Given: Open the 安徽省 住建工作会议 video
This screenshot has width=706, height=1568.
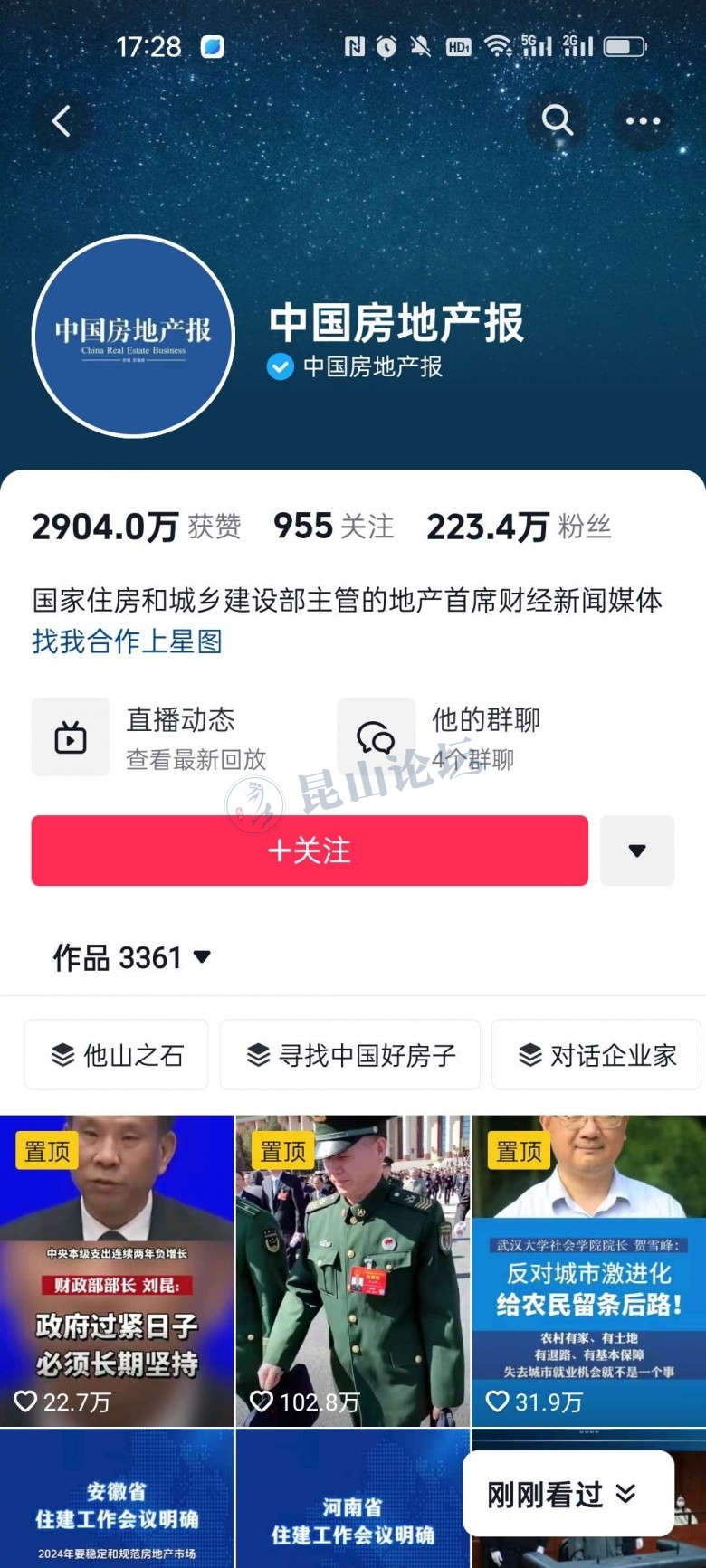Looking at the screenshot, I should [117, 1502].
